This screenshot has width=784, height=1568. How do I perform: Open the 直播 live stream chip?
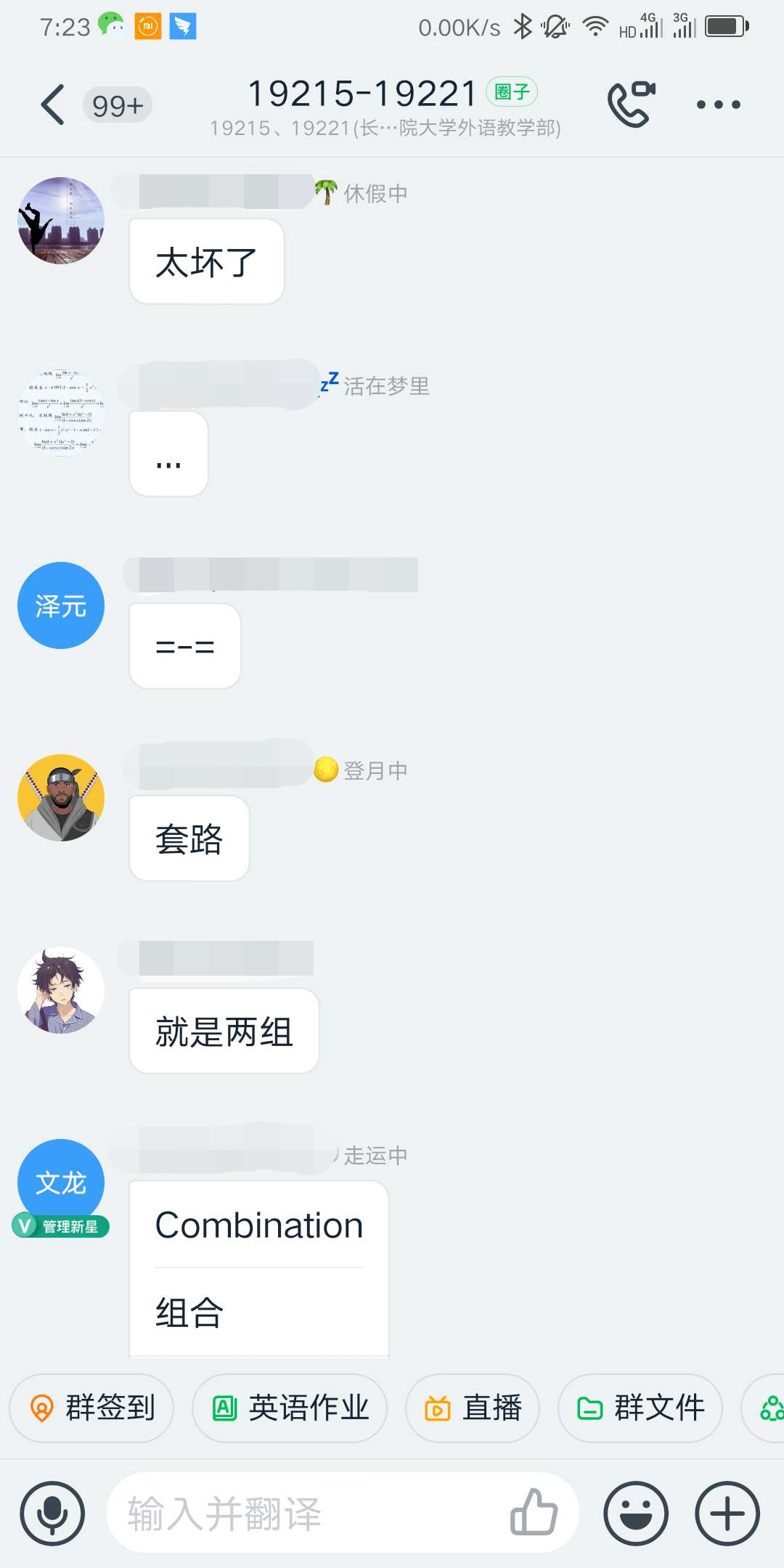coord(473,1408)
